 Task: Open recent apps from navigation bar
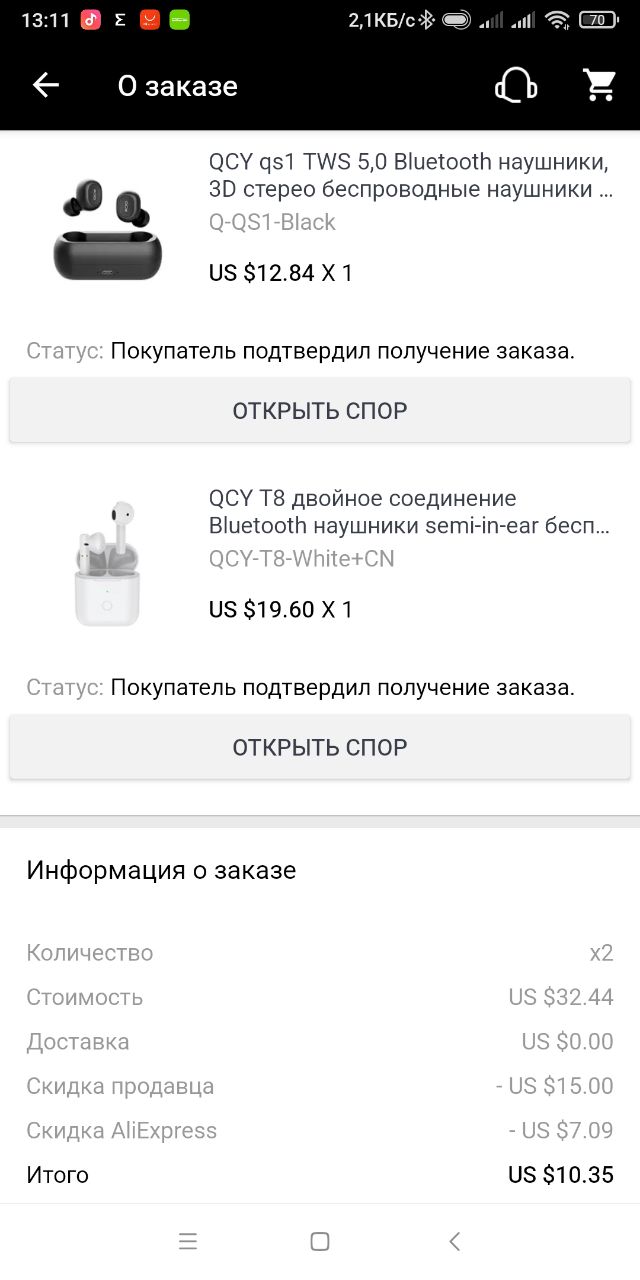coord(188,1241)
